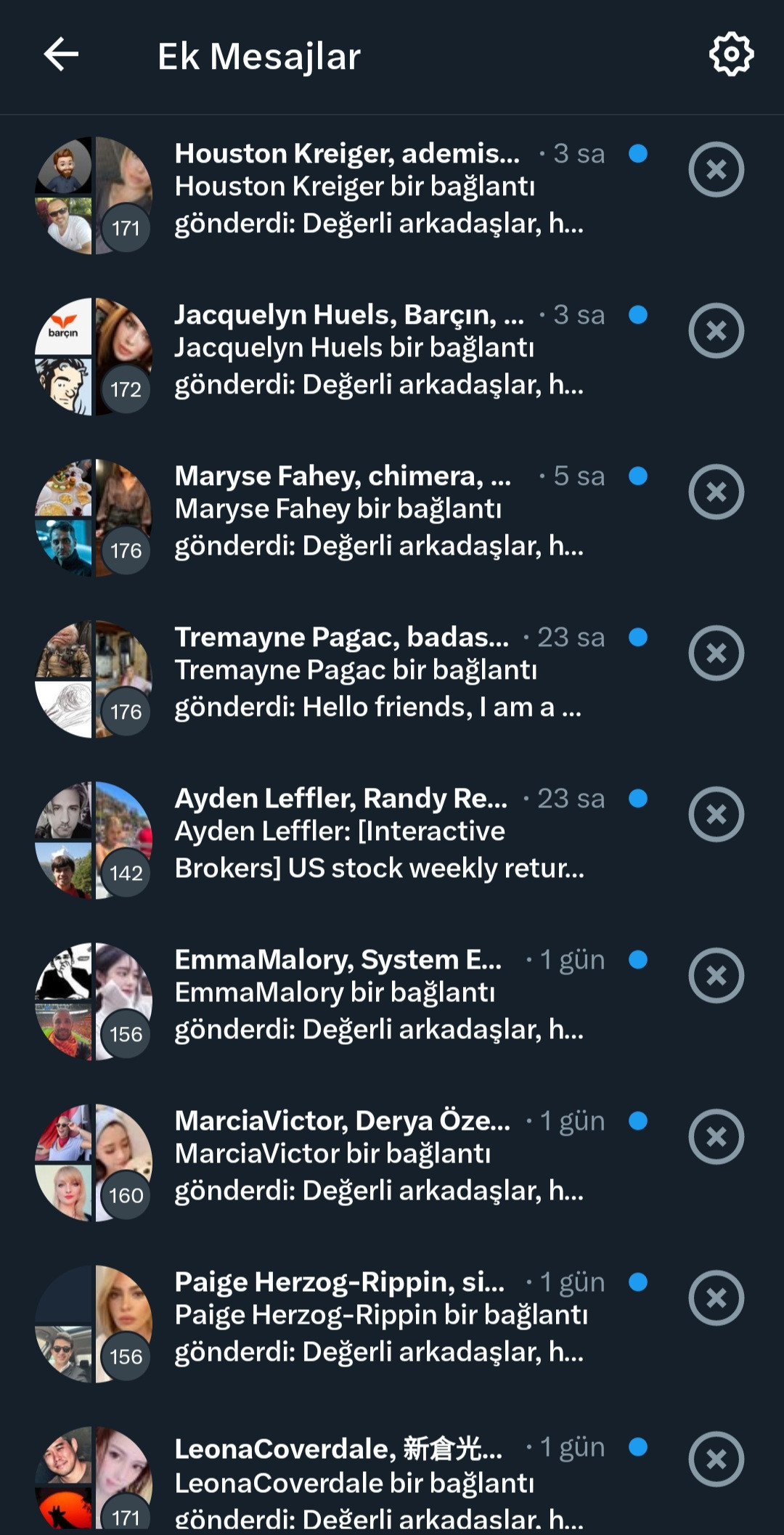This screenshot has height=1535, width=784.
Task: Remove the Jacquelyn Huels message request
Action: tap(716, 331)
